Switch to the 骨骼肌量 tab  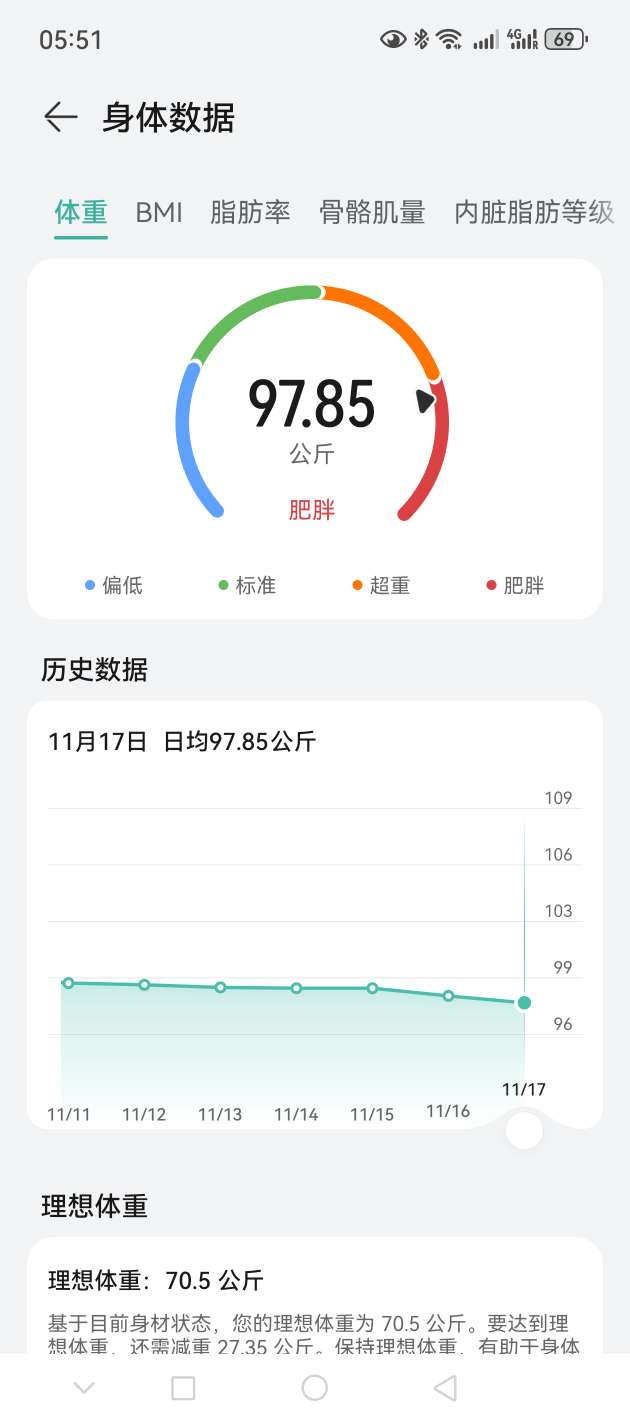coord(372,212)
